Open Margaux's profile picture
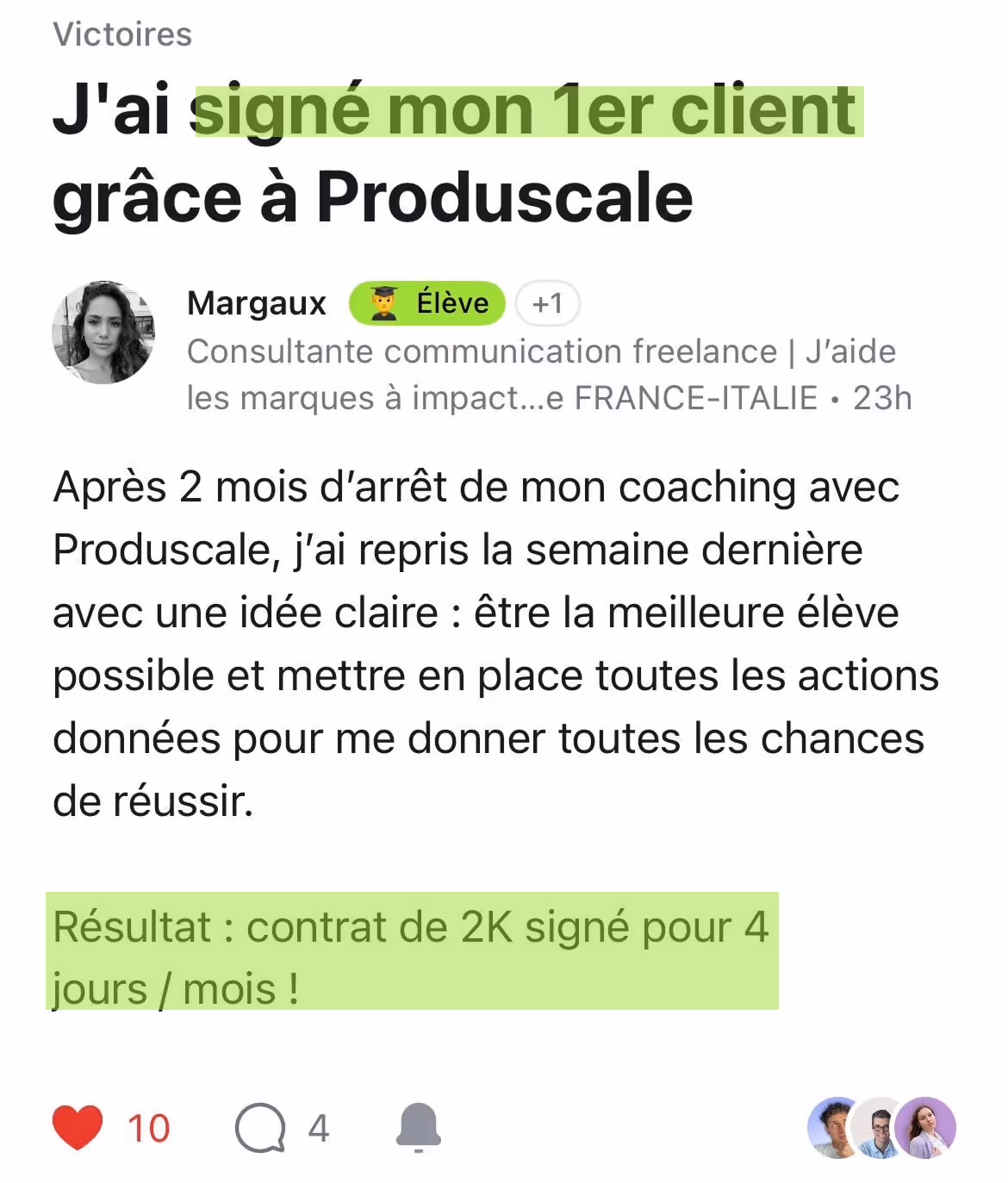Screen dimensions: 1008x1183 coord(103,333)
